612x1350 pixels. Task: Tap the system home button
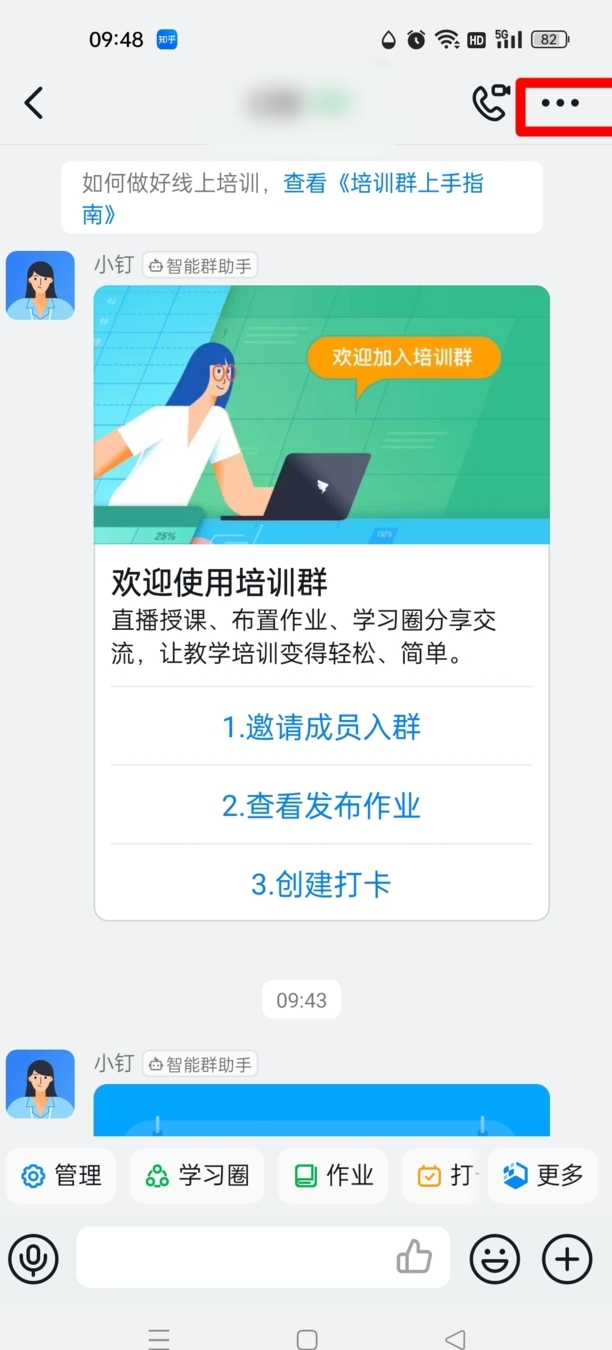pyautogui.click(x=307, y=1338)
